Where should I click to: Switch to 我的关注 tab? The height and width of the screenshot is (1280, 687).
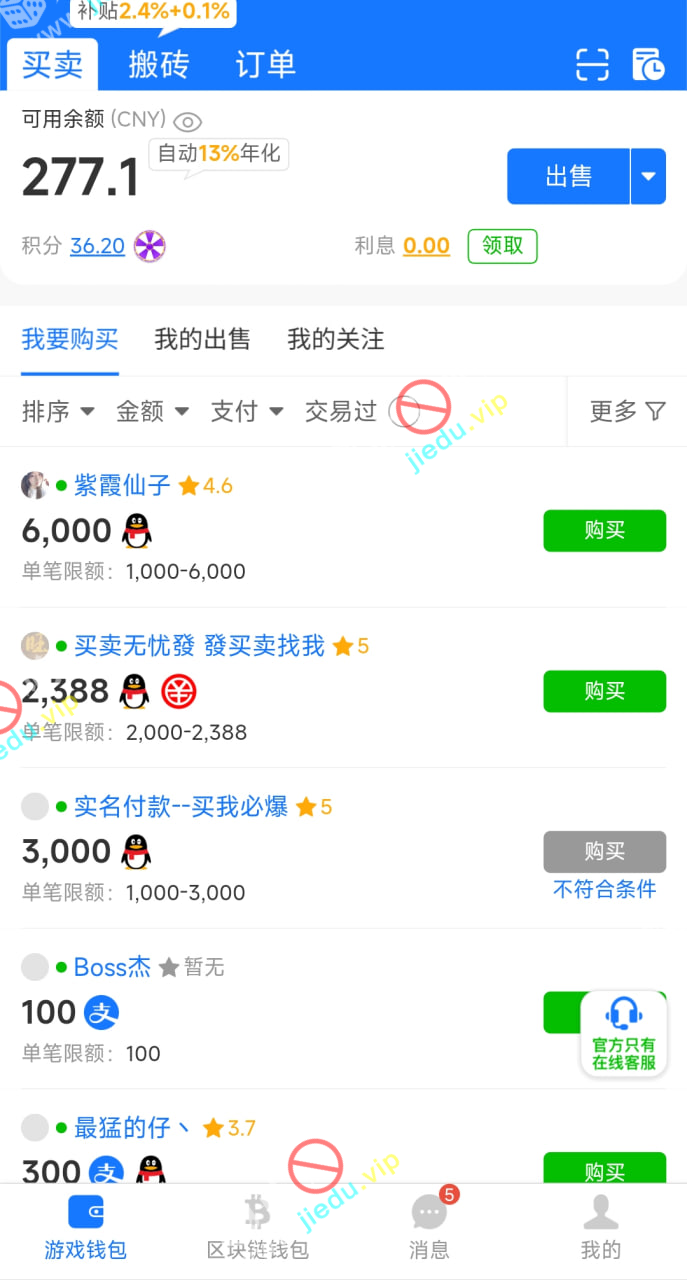335,339
